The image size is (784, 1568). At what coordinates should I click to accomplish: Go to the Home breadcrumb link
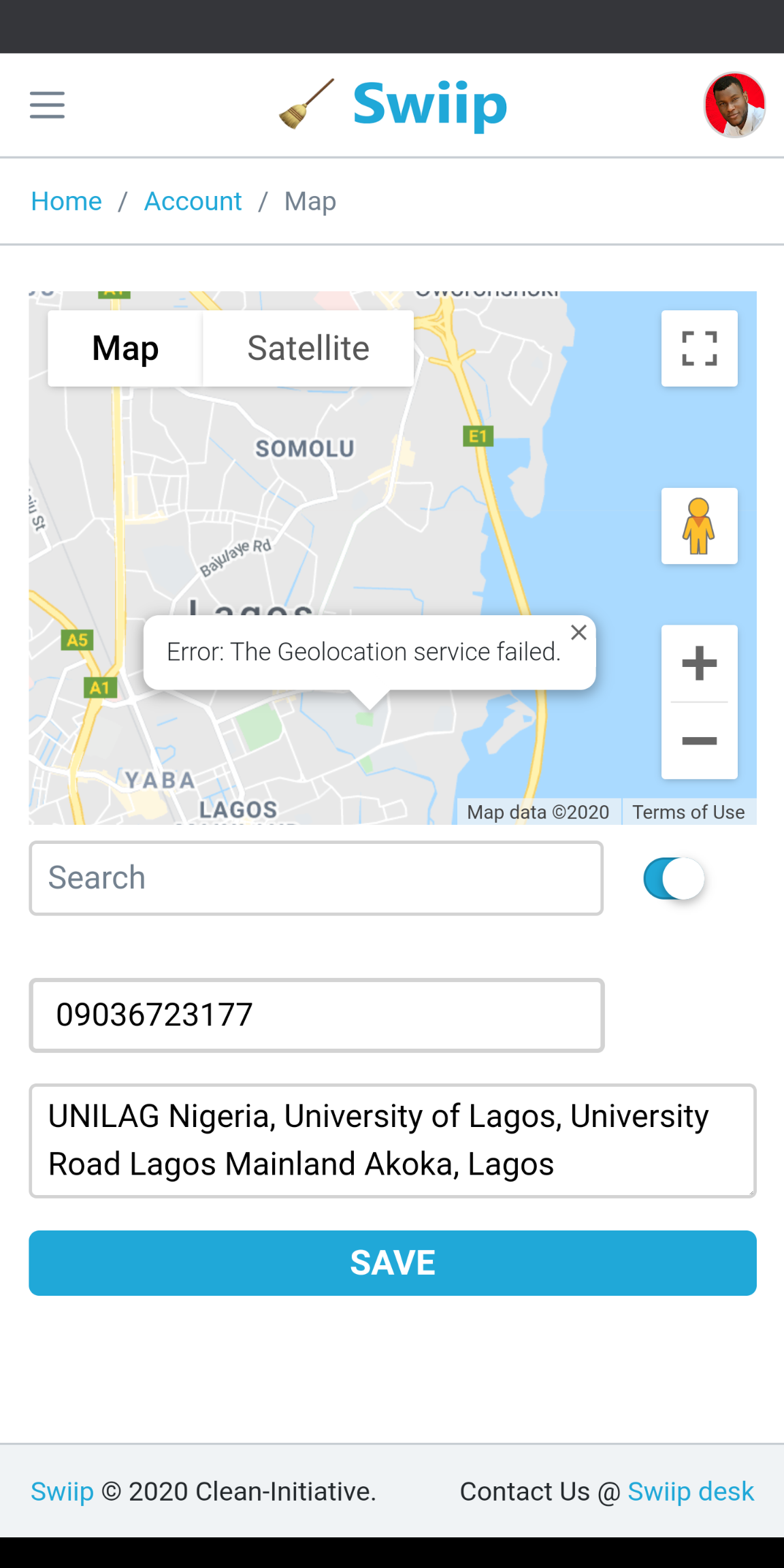(x=66, y=201)
